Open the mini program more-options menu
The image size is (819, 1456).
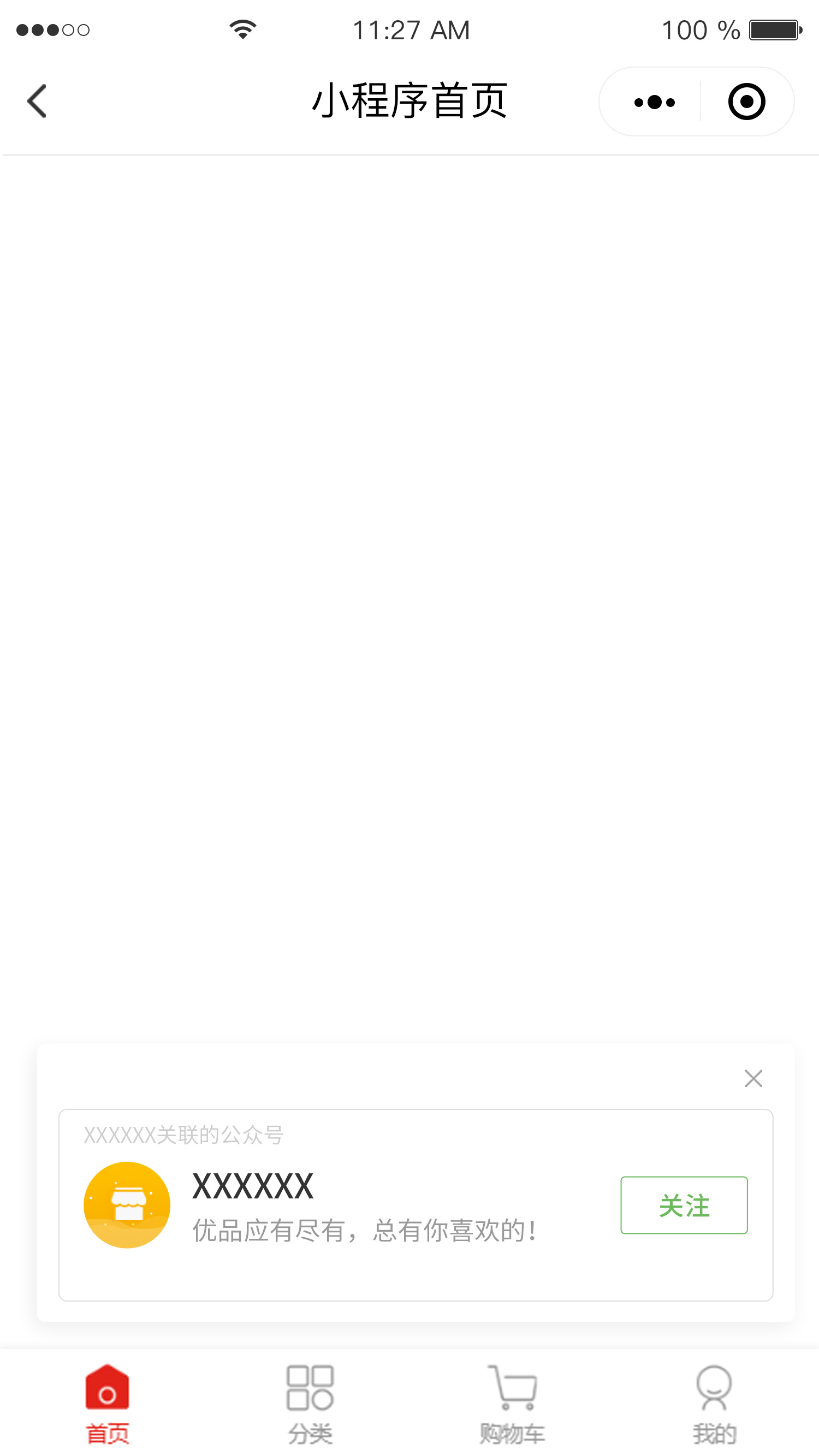pos(654,102)
